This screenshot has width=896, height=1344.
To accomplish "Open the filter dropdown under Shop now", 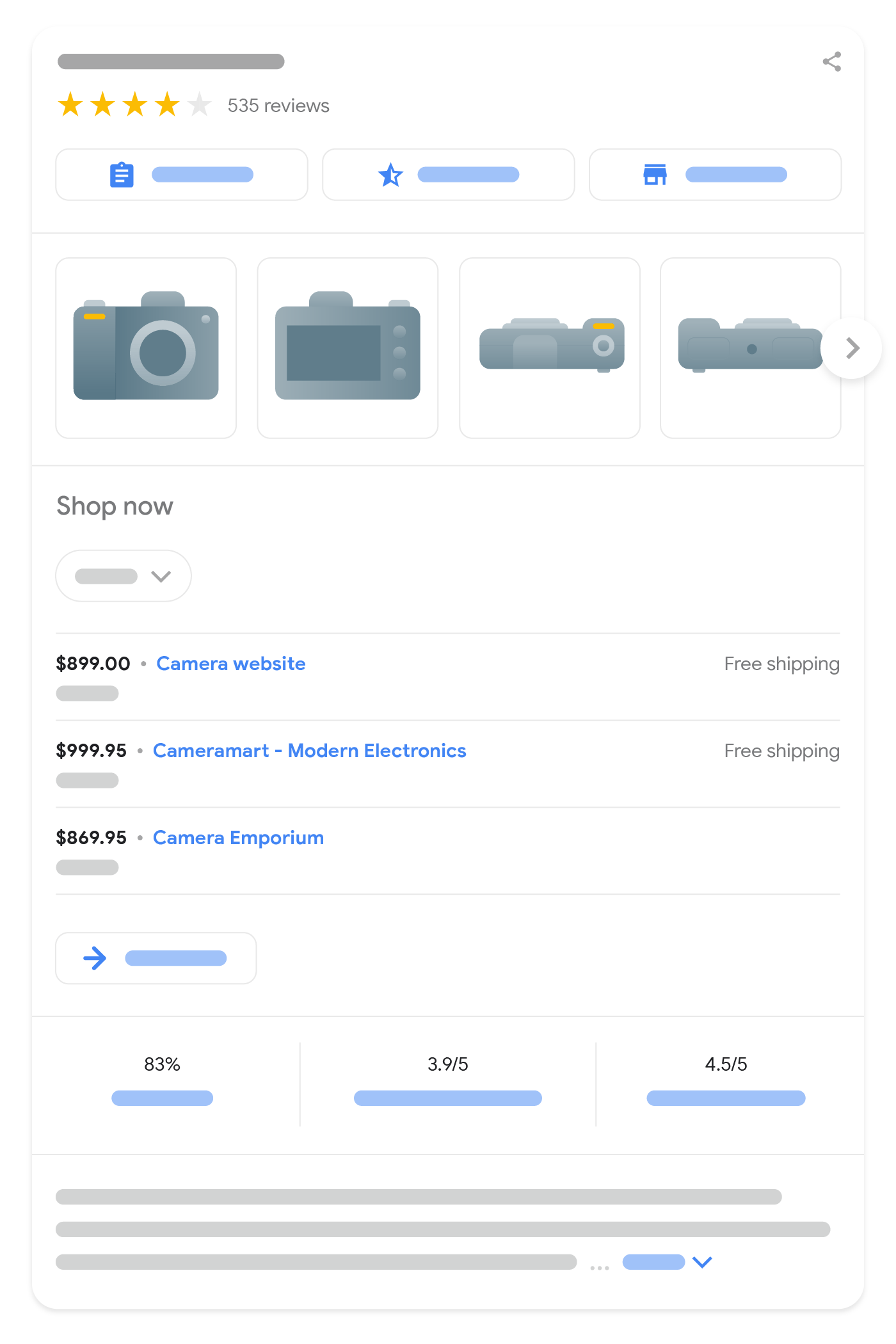I will coord(123,575).
